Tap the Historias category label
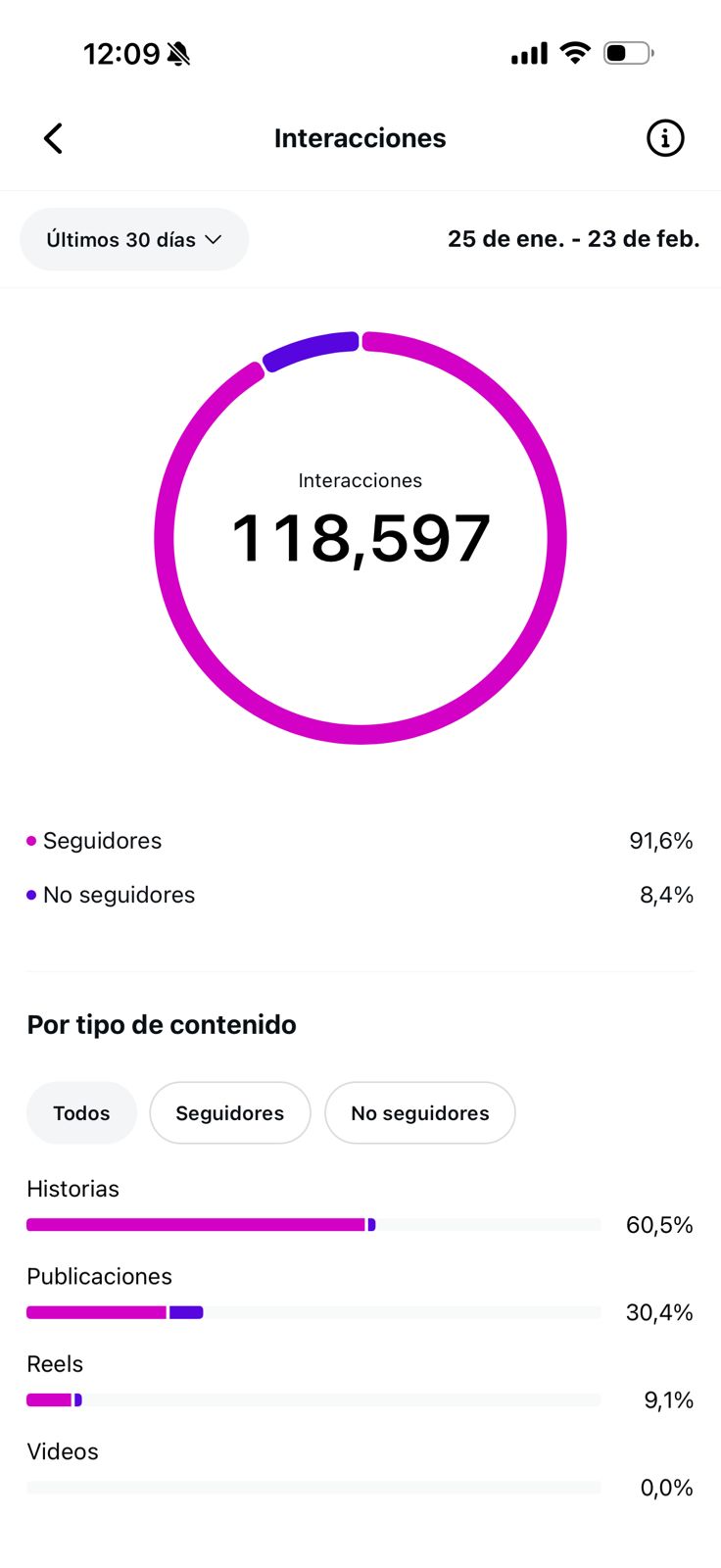 coord(72,1189)
